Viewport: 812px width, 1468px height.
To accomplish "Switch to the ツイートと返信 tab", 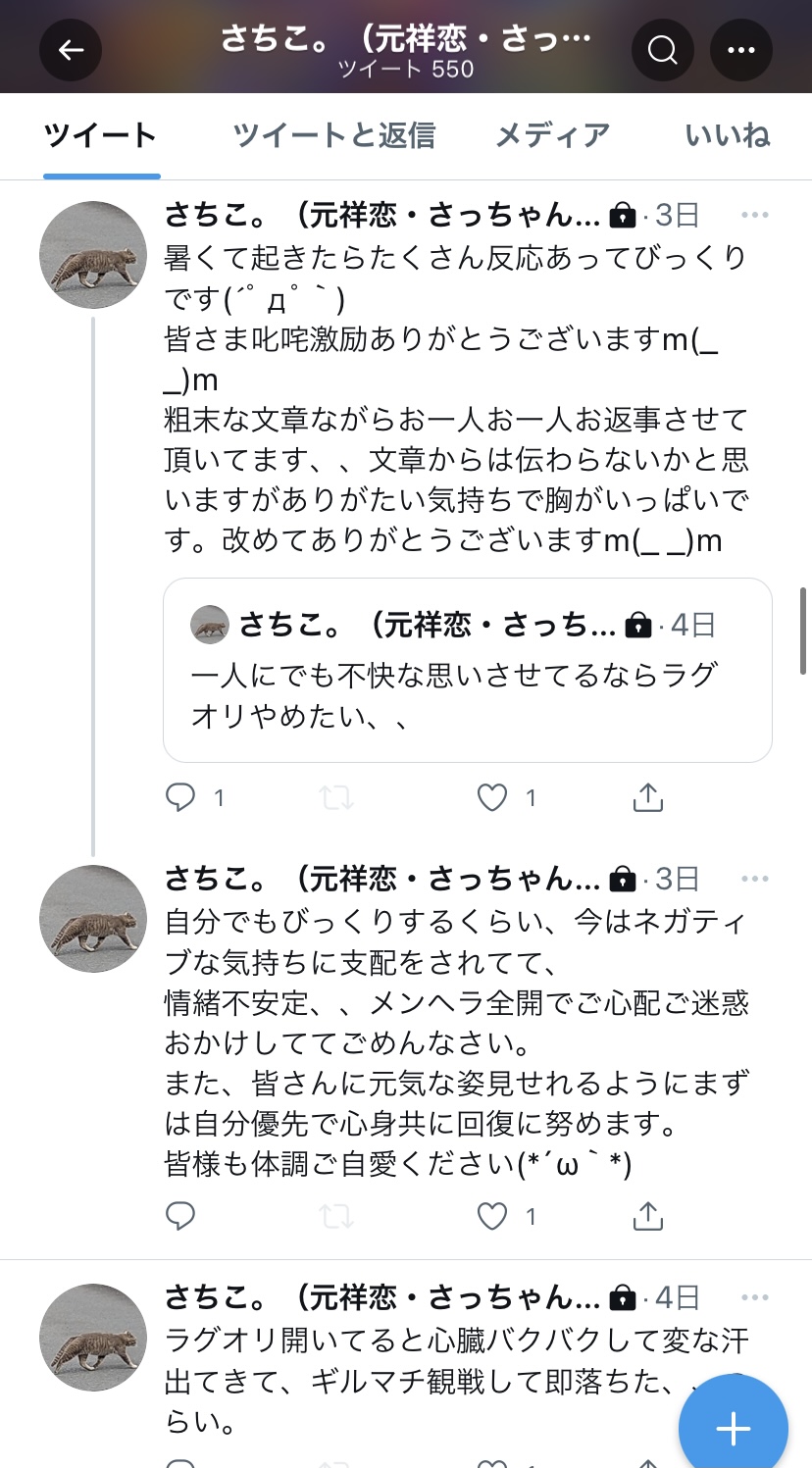I will point(334,135).
